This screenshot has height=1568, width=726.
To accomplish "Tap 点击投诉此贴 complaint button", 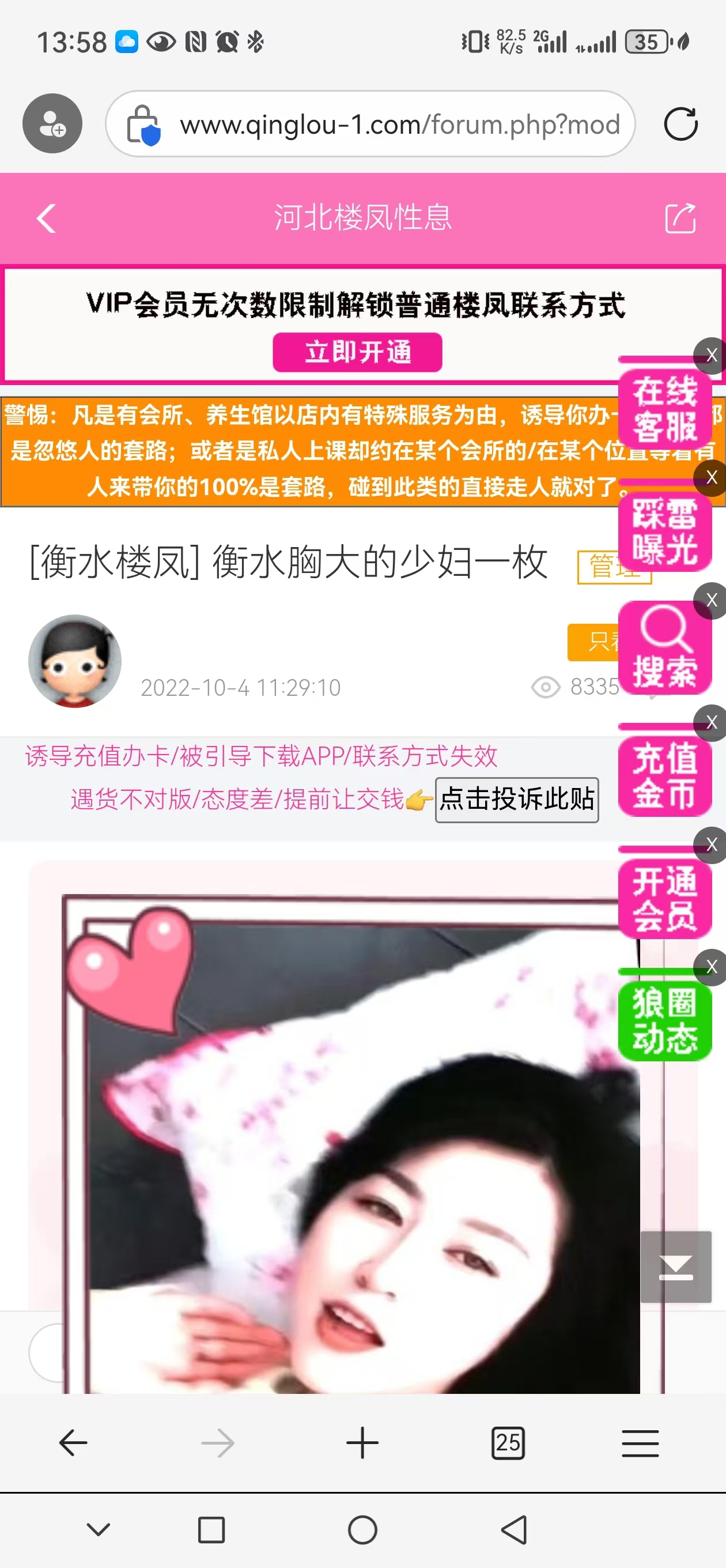I will pos(517,799).
